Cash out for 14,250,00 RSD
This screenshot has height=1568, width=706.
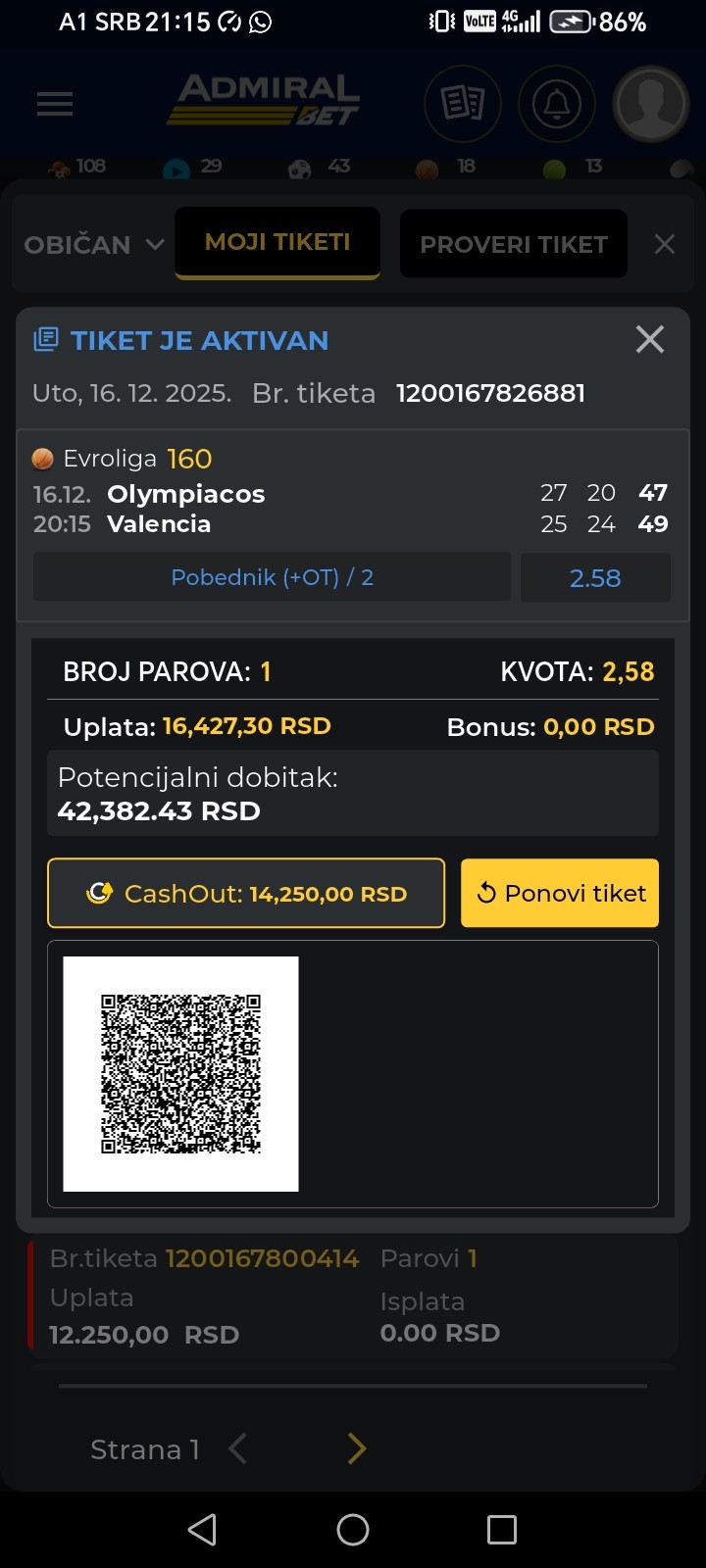point(246,894)
